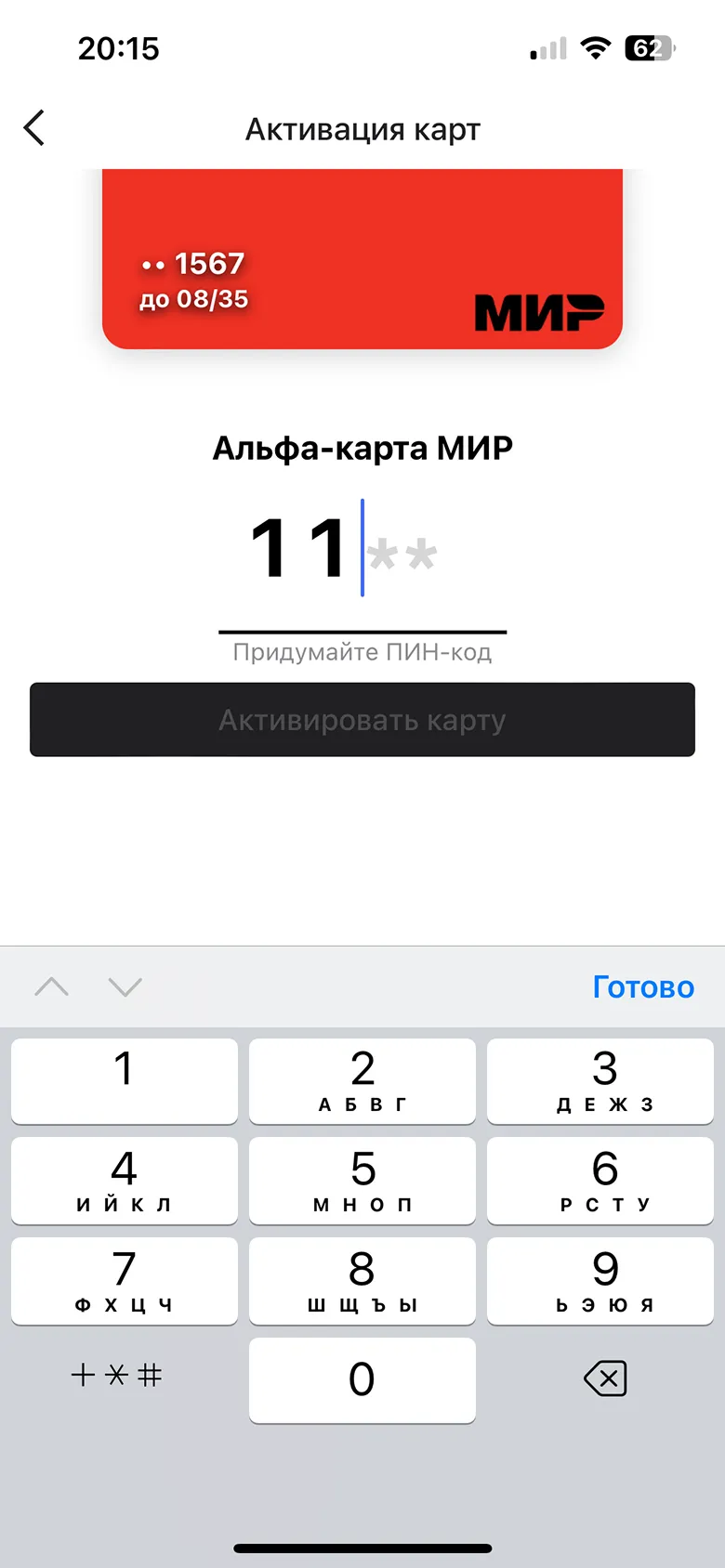Enter digit 8 on the keypad
This screenshot has width=725, height=1568.
362,1280
